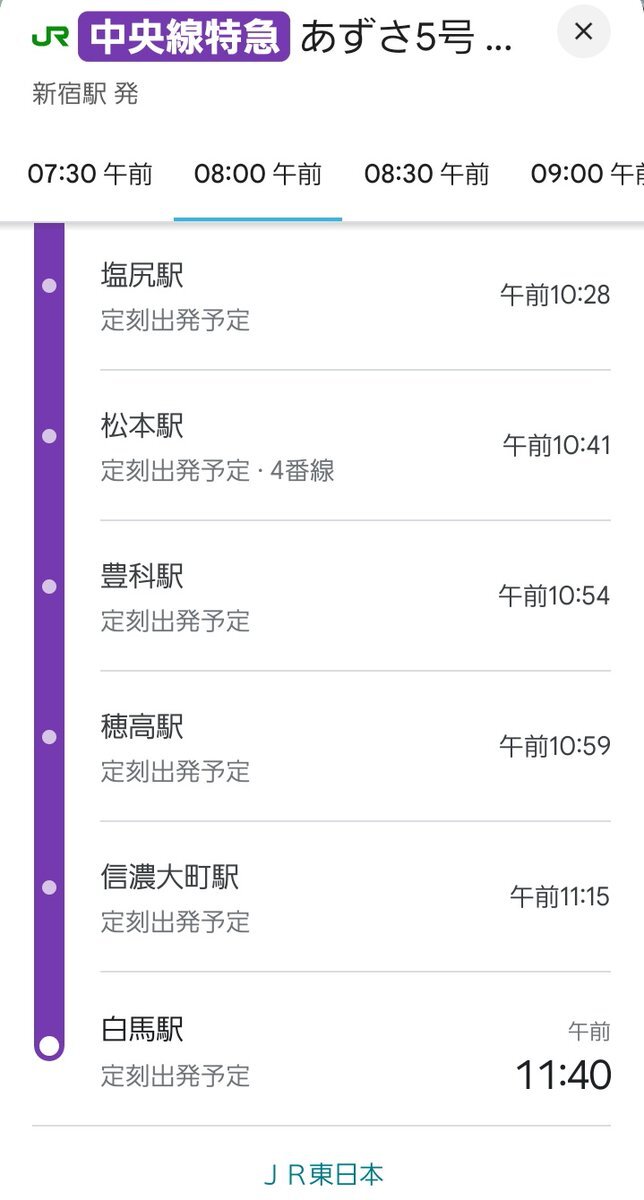
Task: Tap the 穂高駅 stop row
Action: (354, 747)
